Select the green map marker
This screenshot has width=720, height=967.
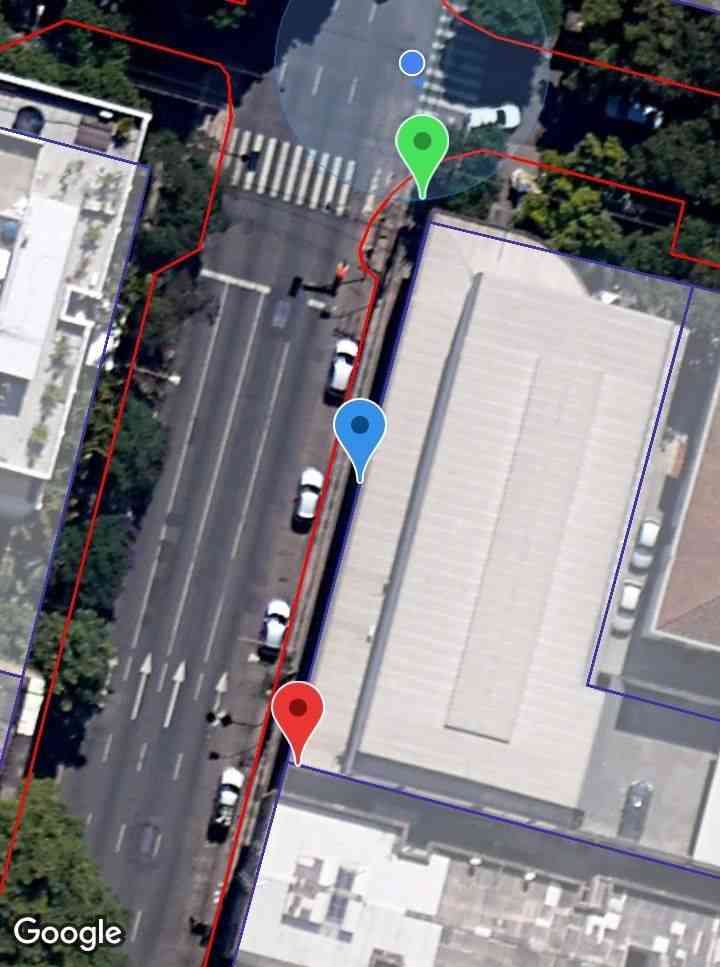422,147
